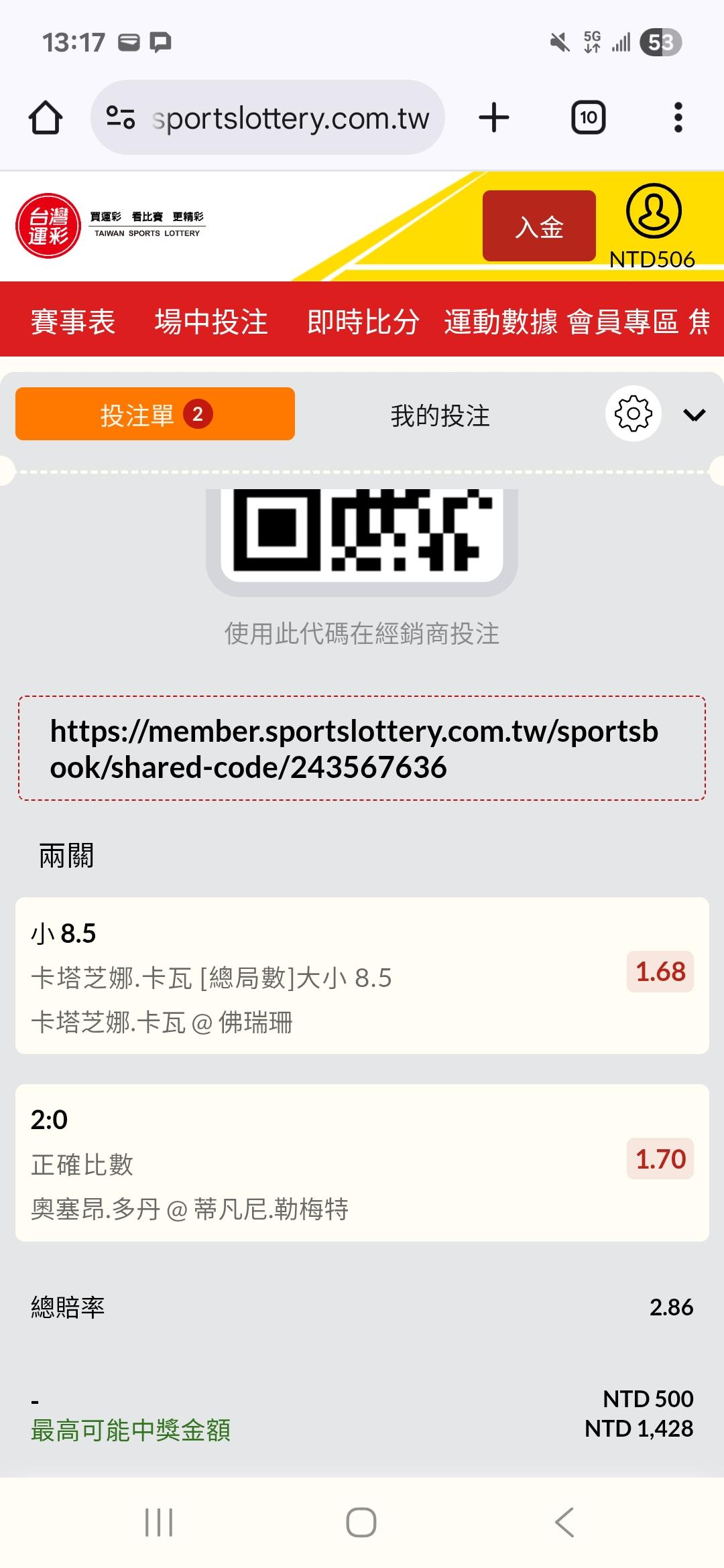
Task: Select the 投注單 bet slip tab
Action: [x=155, y=414]
